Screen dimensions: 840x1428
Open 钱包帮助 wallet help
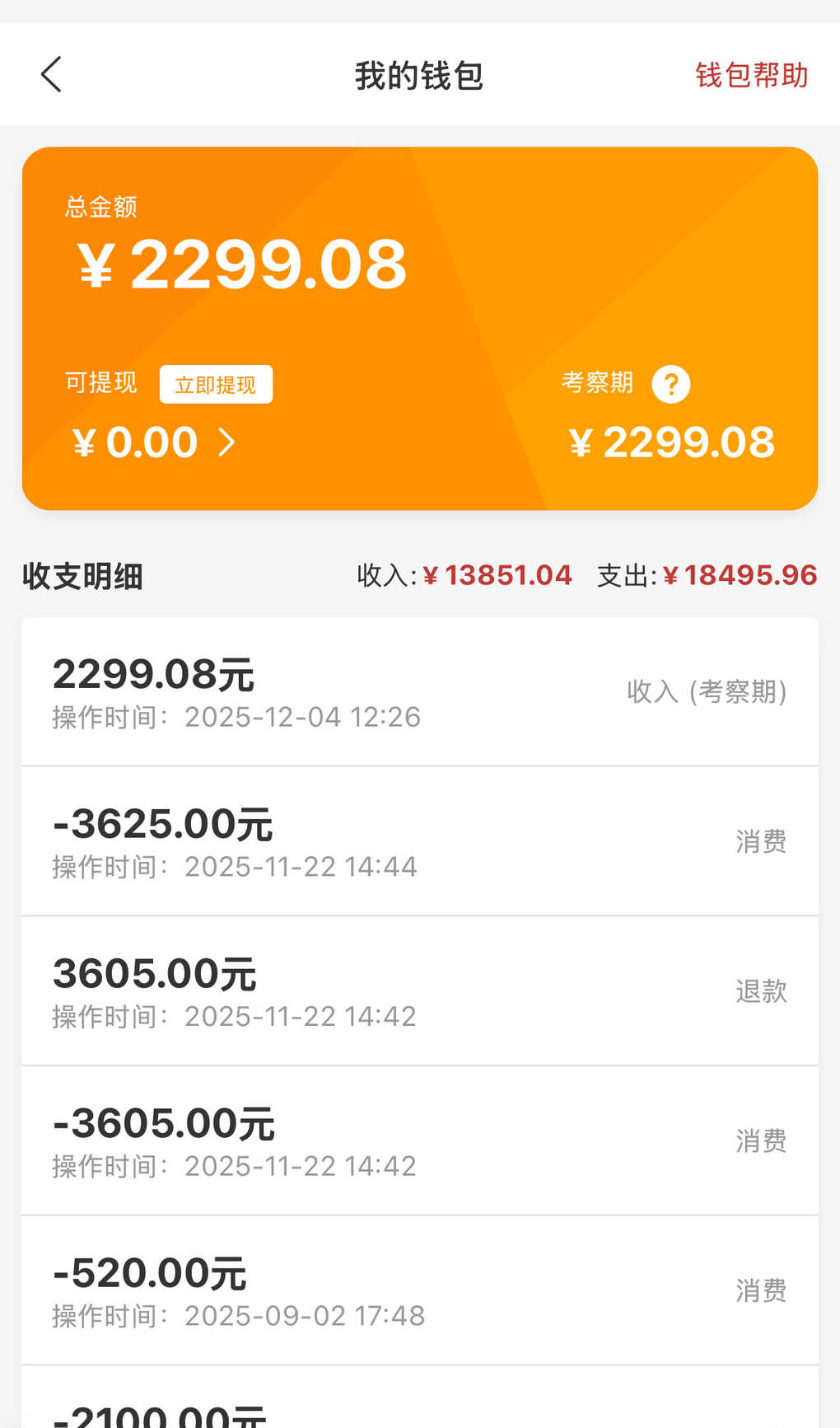(x=751, y=75)
